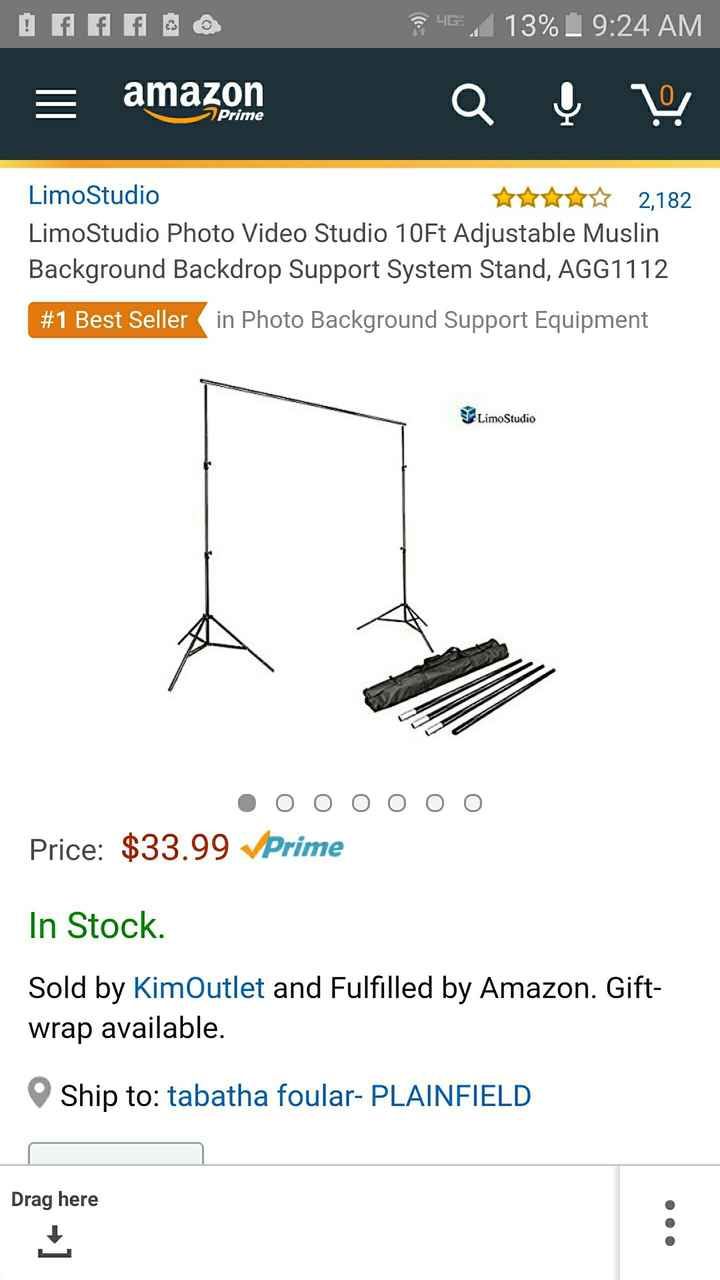
Task: Tap the microphone voice search icon
Action: click(x=566, y=103)
